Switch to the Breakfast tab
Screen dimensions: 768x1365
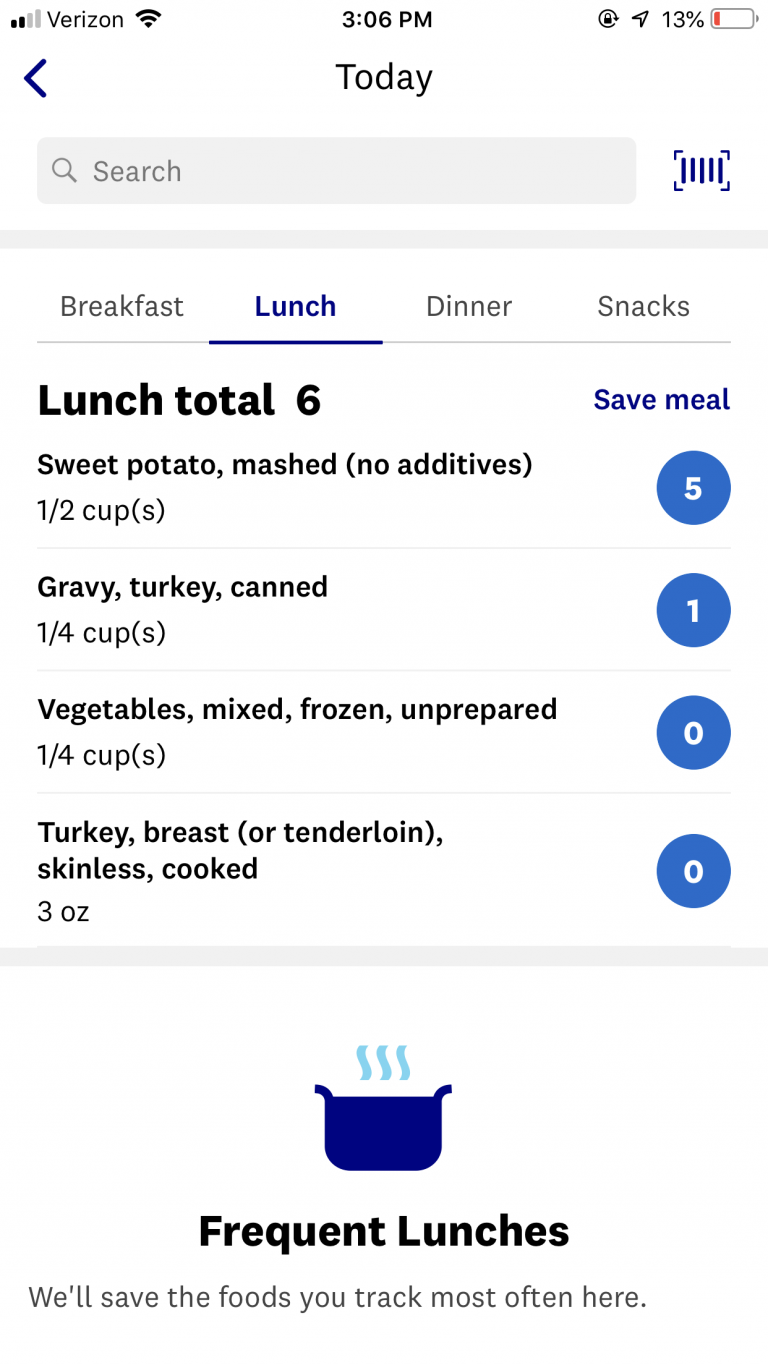tap(122, 306)
